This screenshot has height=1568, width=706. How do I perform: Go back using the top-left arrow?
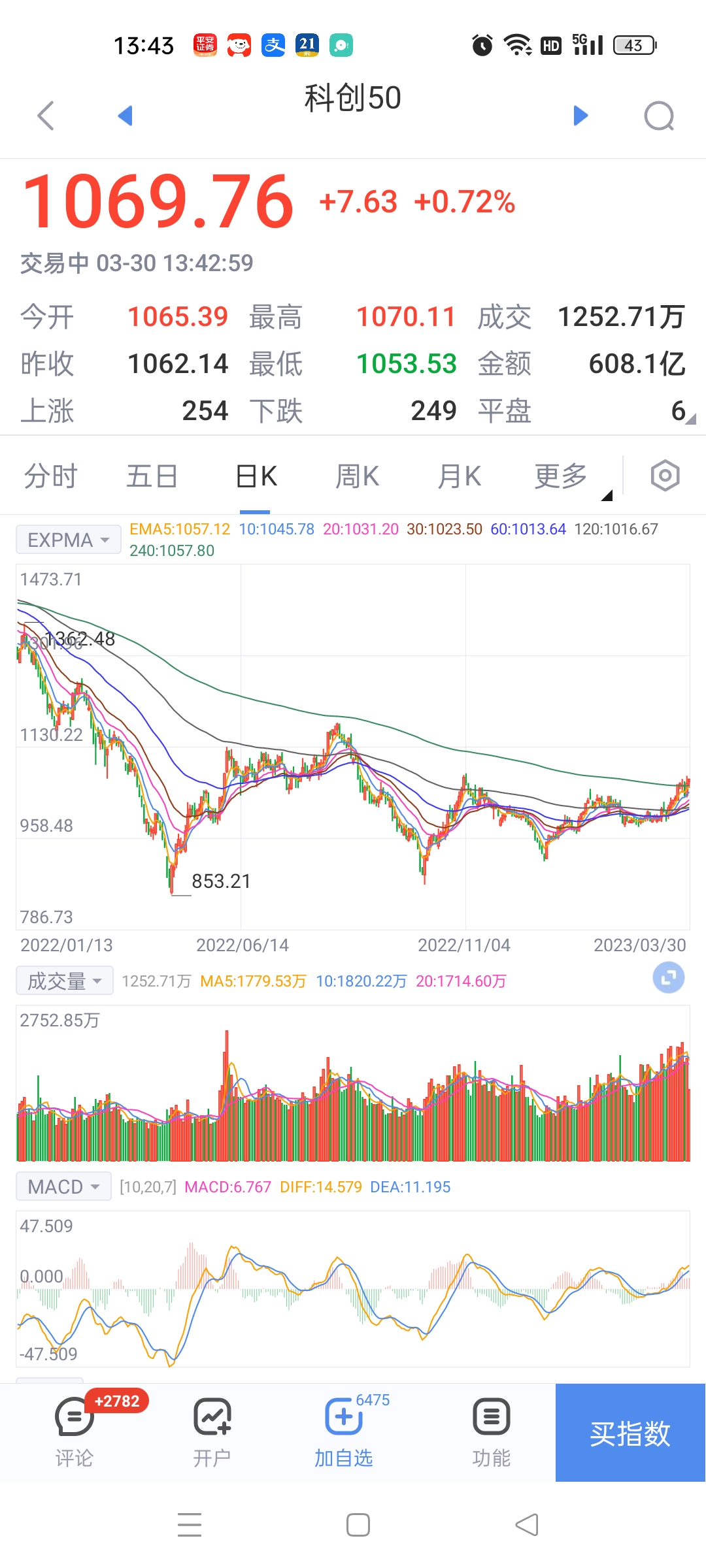(46, 116)
